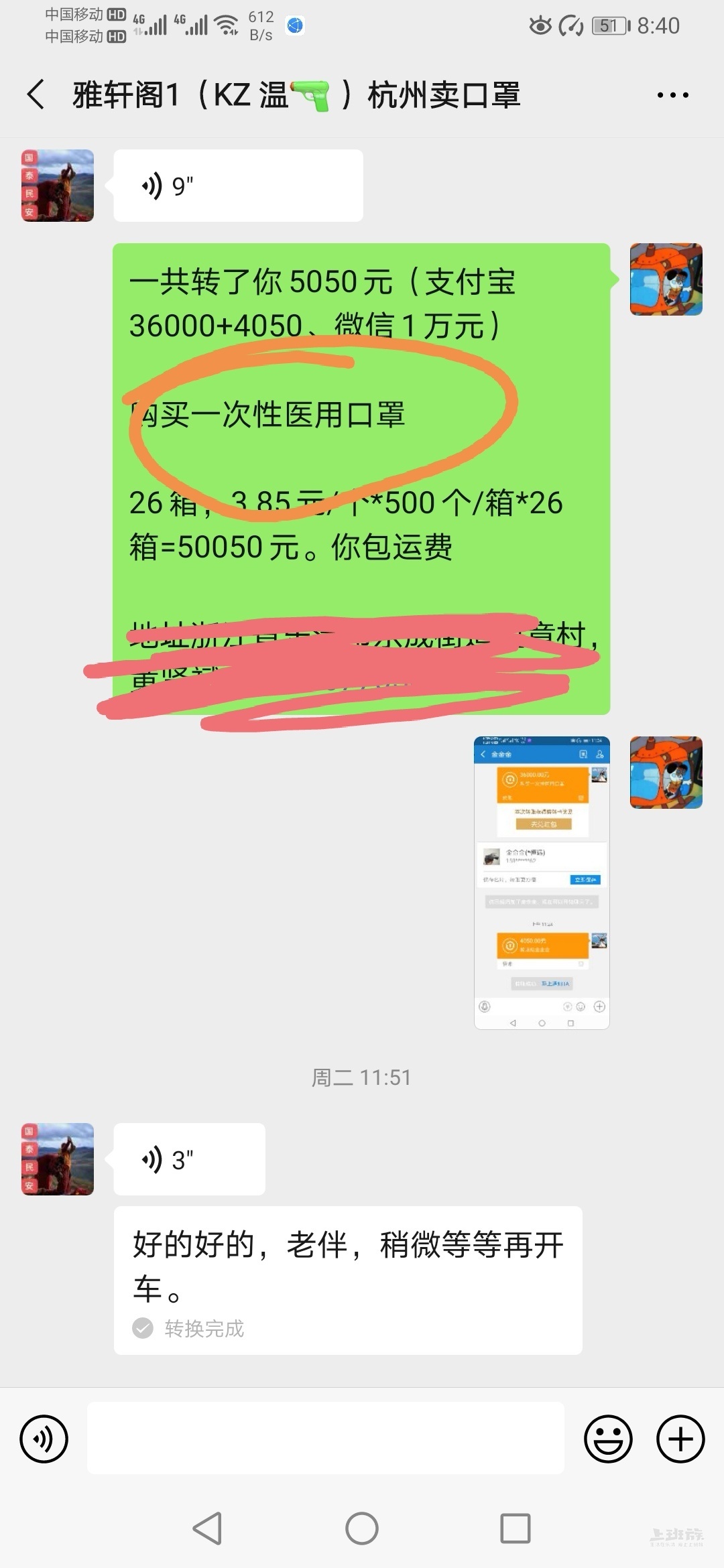Open the sender's avatar beside the 9" voice message
The width and height of the screenshot is (724, 1568).
58,186
